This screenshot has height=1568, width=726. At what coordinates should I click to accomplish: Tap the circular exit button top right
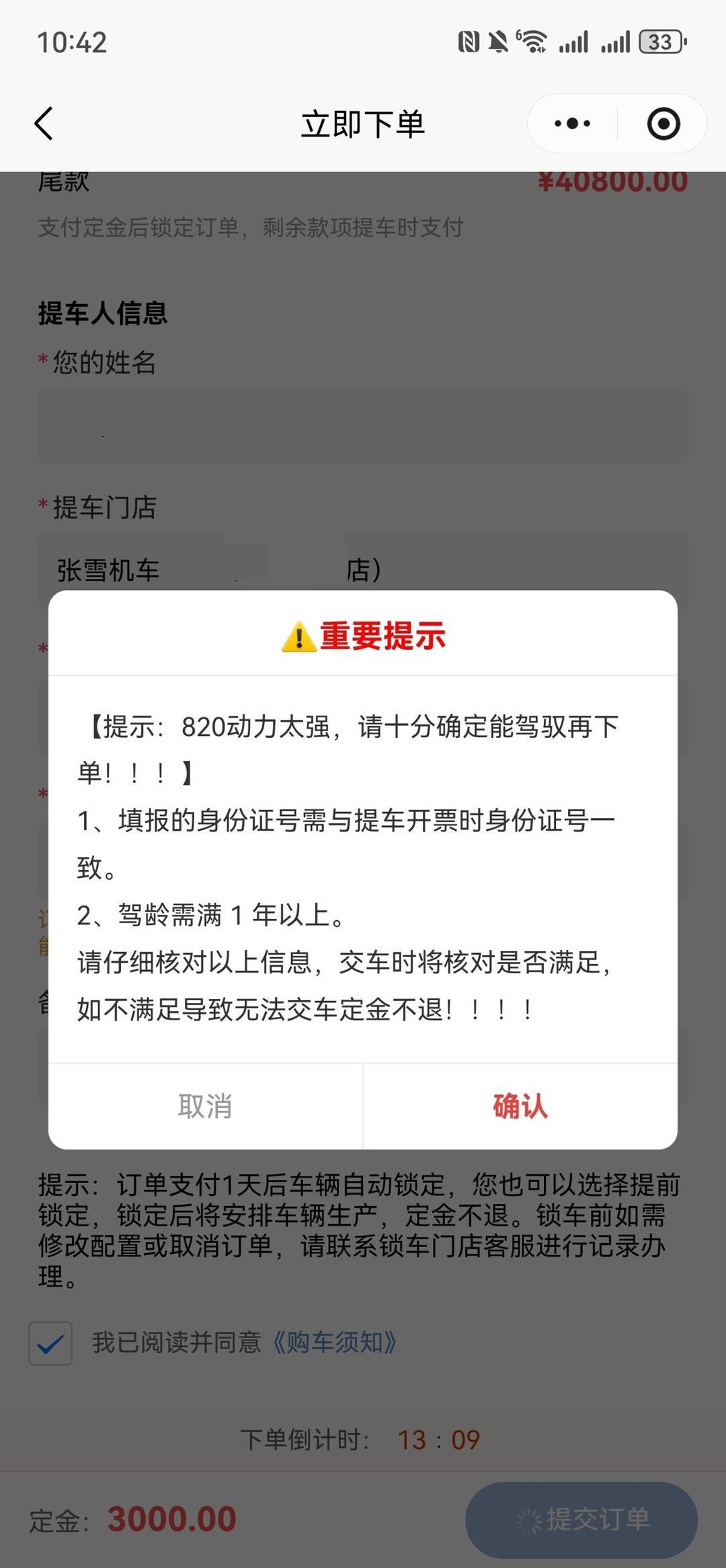[661, 123]
